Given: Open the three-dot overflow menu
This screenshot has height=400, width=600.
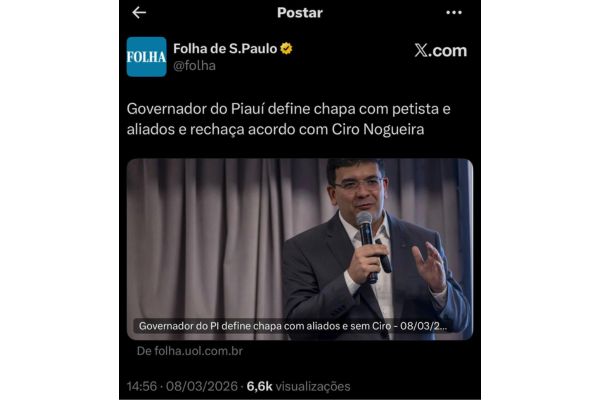Looking at the screenshot, I should [x=454, y=13].
